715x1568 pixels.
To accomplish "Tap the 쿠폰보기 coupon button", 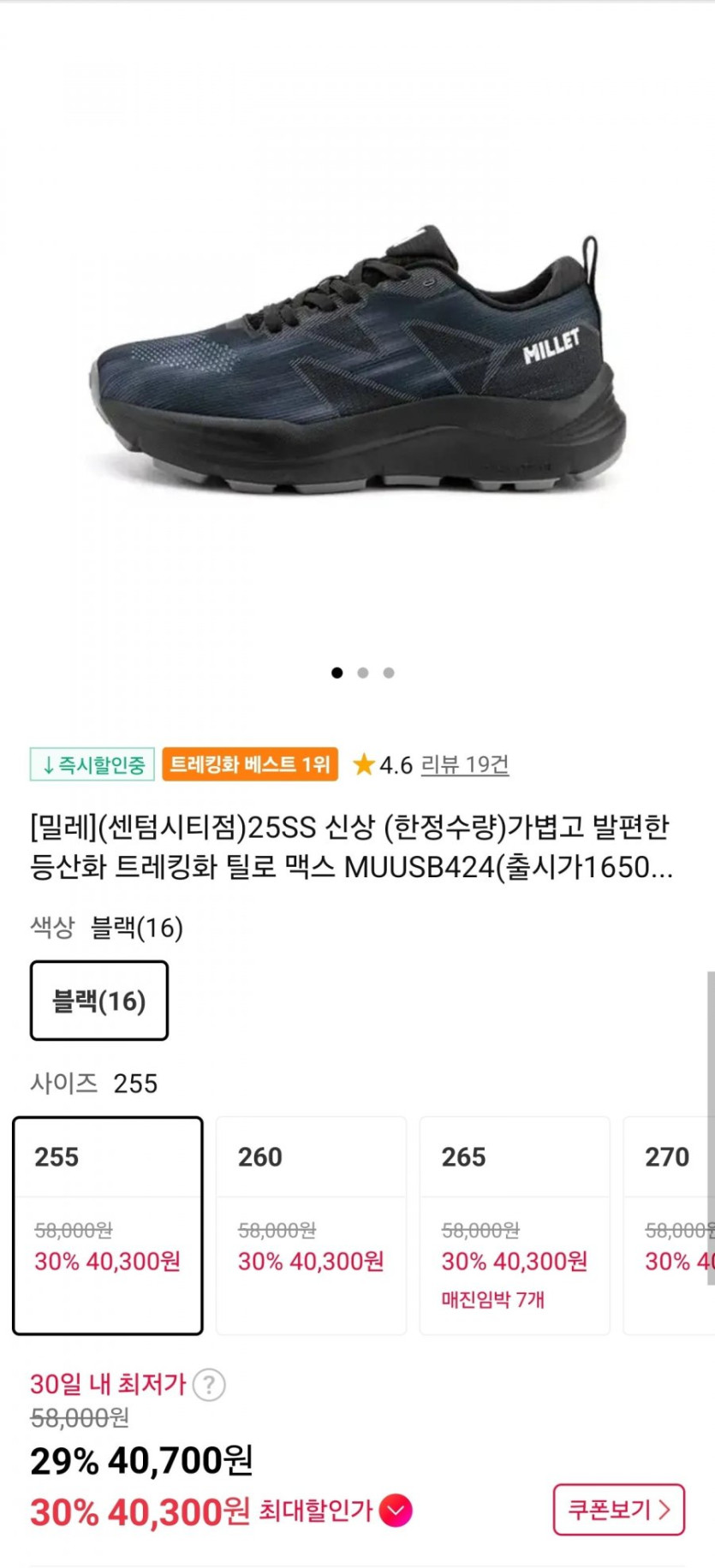I will coord(618,1509).
